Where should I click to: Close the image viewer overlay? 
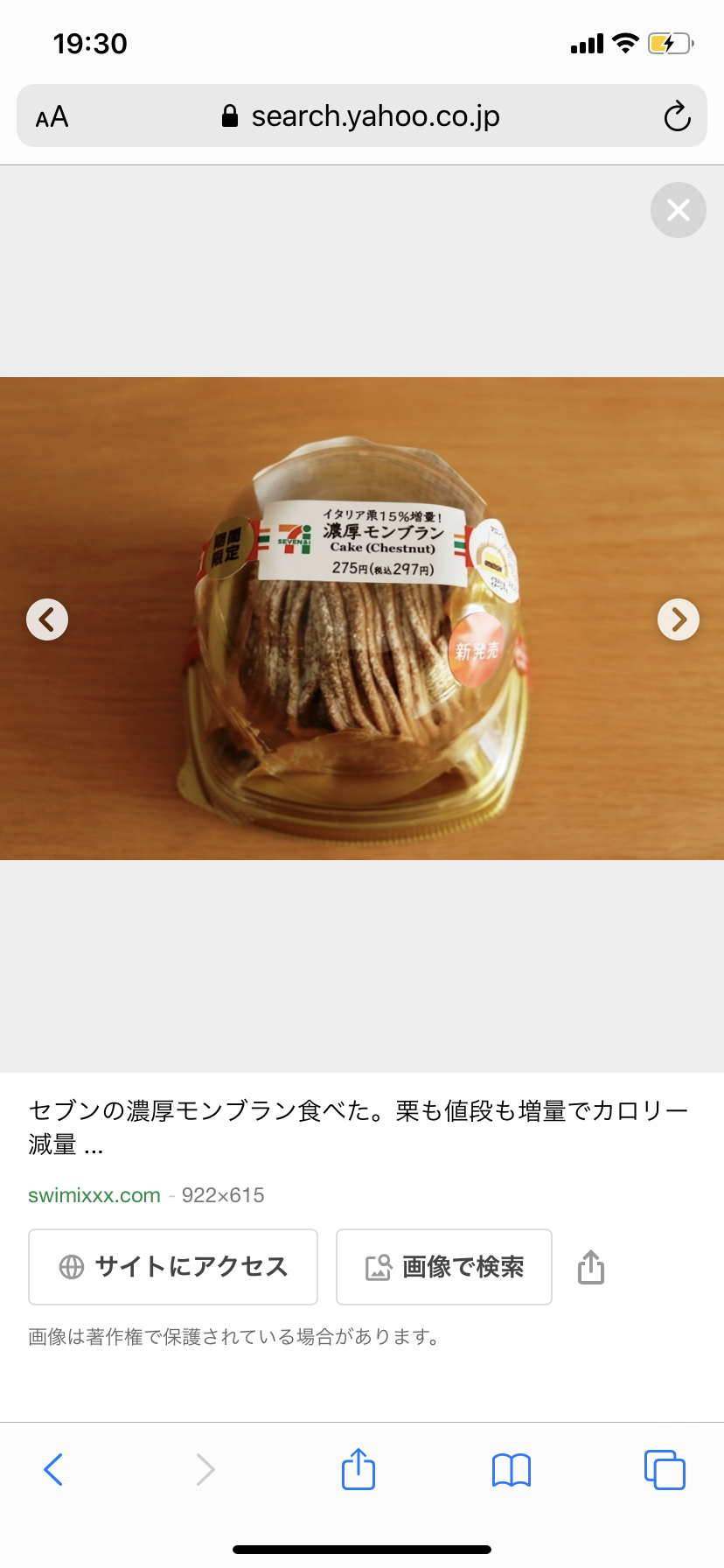[x=679, y=210]
